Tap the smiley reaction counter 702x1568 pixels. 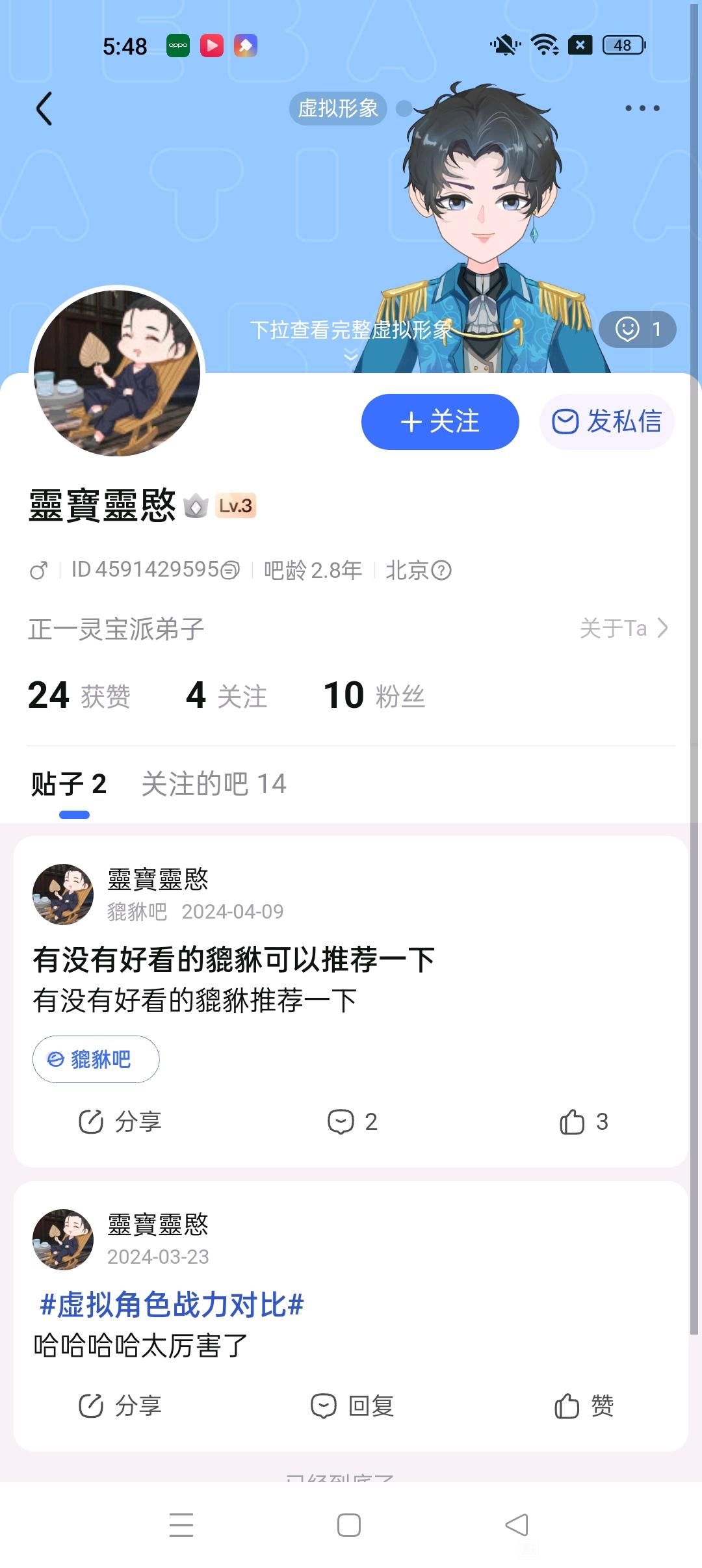[637, 330]
